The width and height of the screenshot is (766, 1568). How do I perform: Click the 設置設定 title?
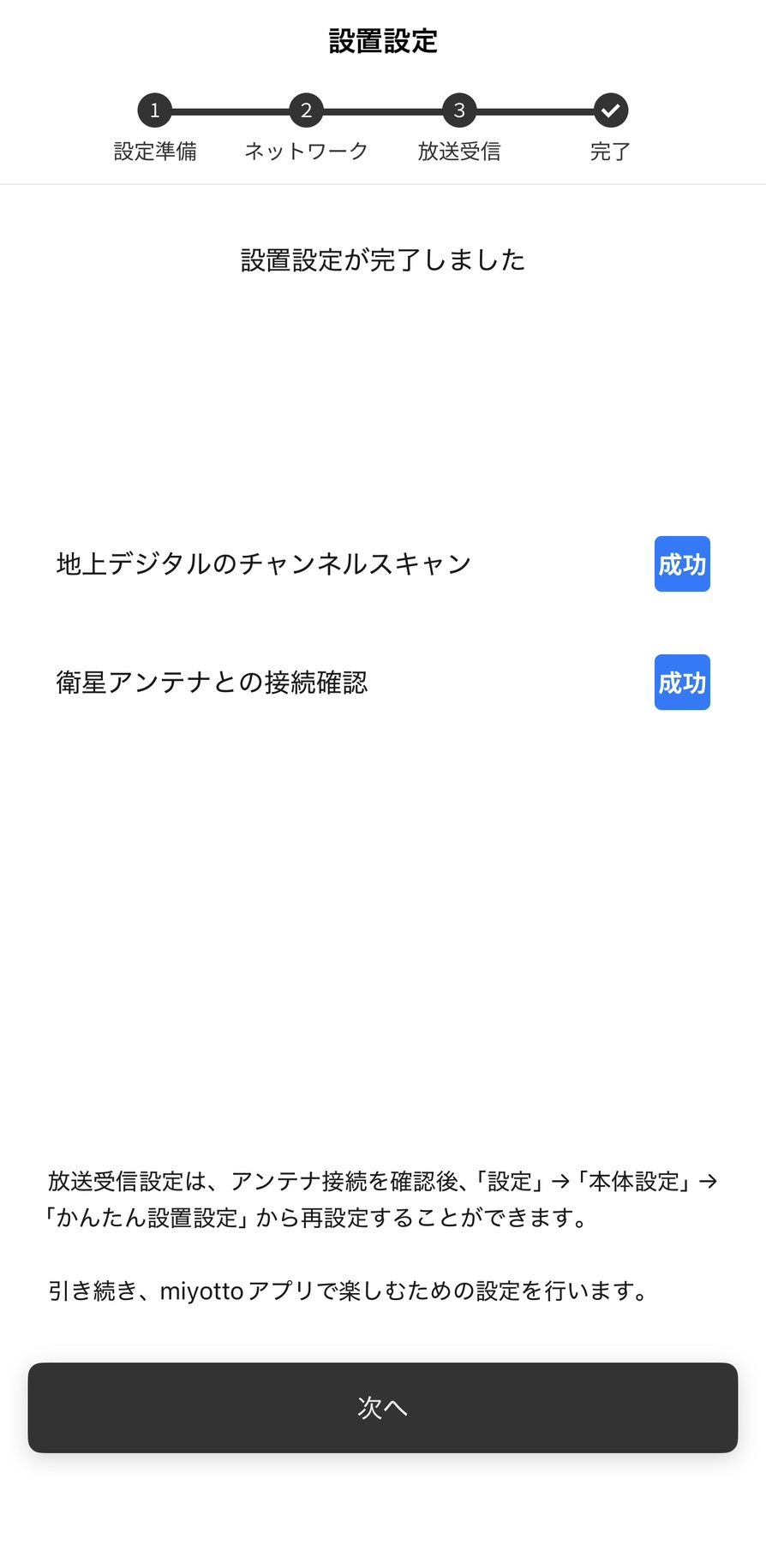tap(383, 40)
